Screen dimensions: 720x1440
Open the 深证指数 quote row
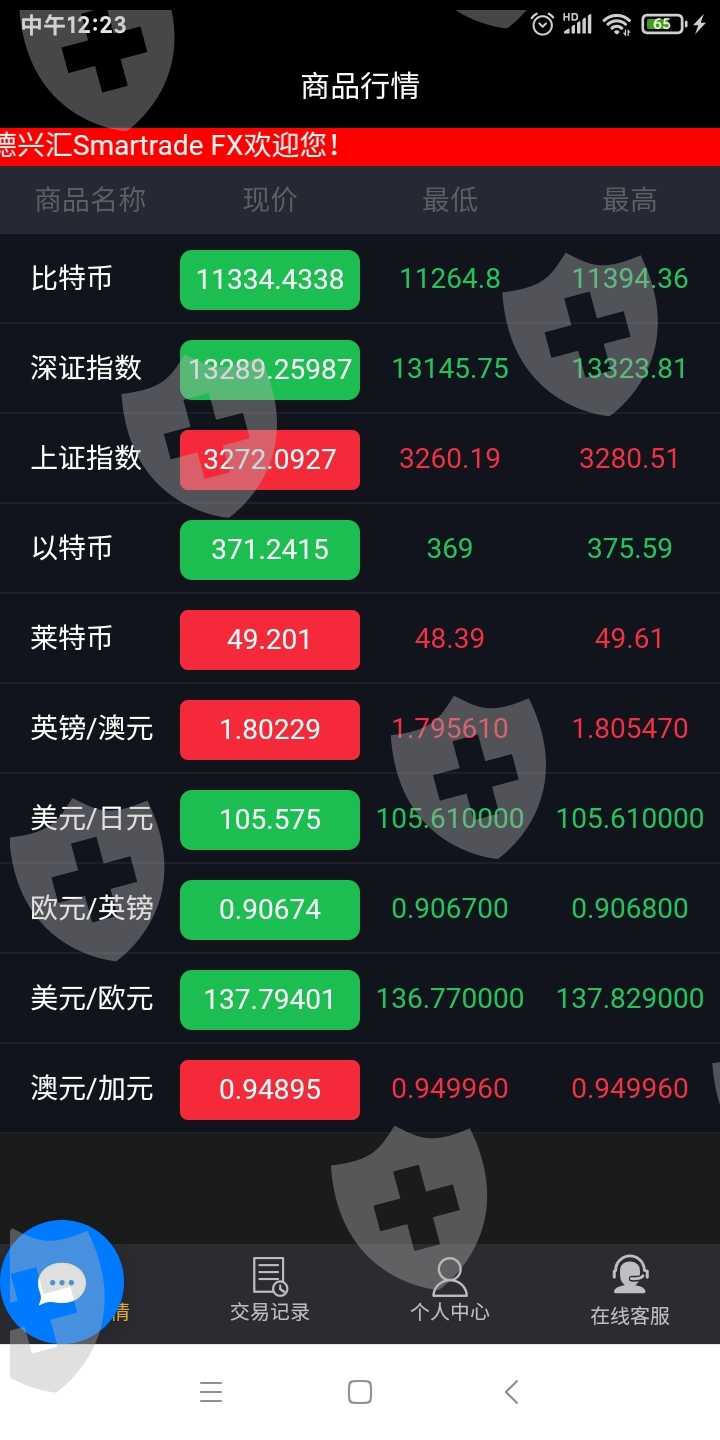360,369
